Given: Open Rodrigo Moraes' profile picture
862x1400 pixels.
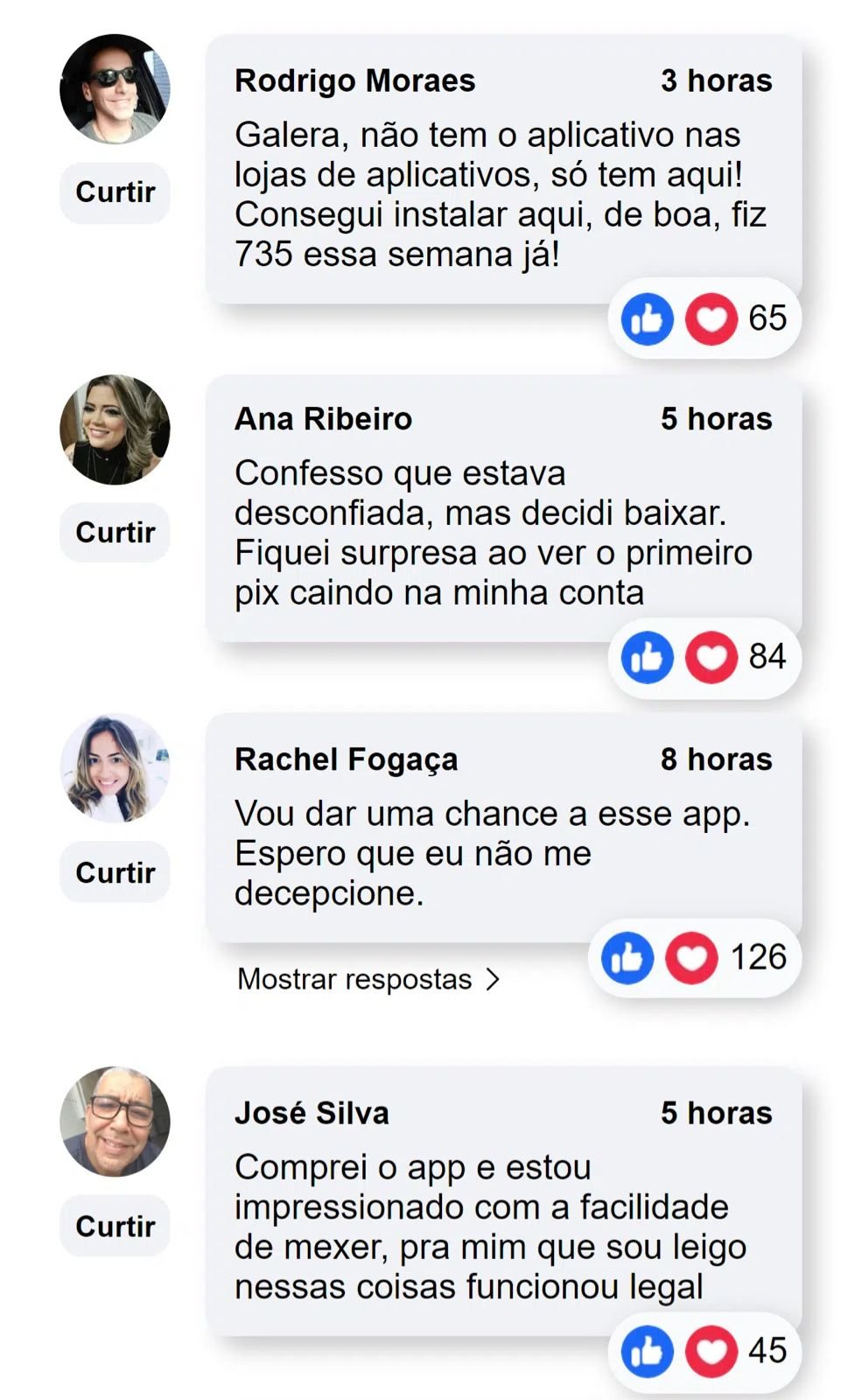Looking at the screenshot, I should click(x=115, y=88).
